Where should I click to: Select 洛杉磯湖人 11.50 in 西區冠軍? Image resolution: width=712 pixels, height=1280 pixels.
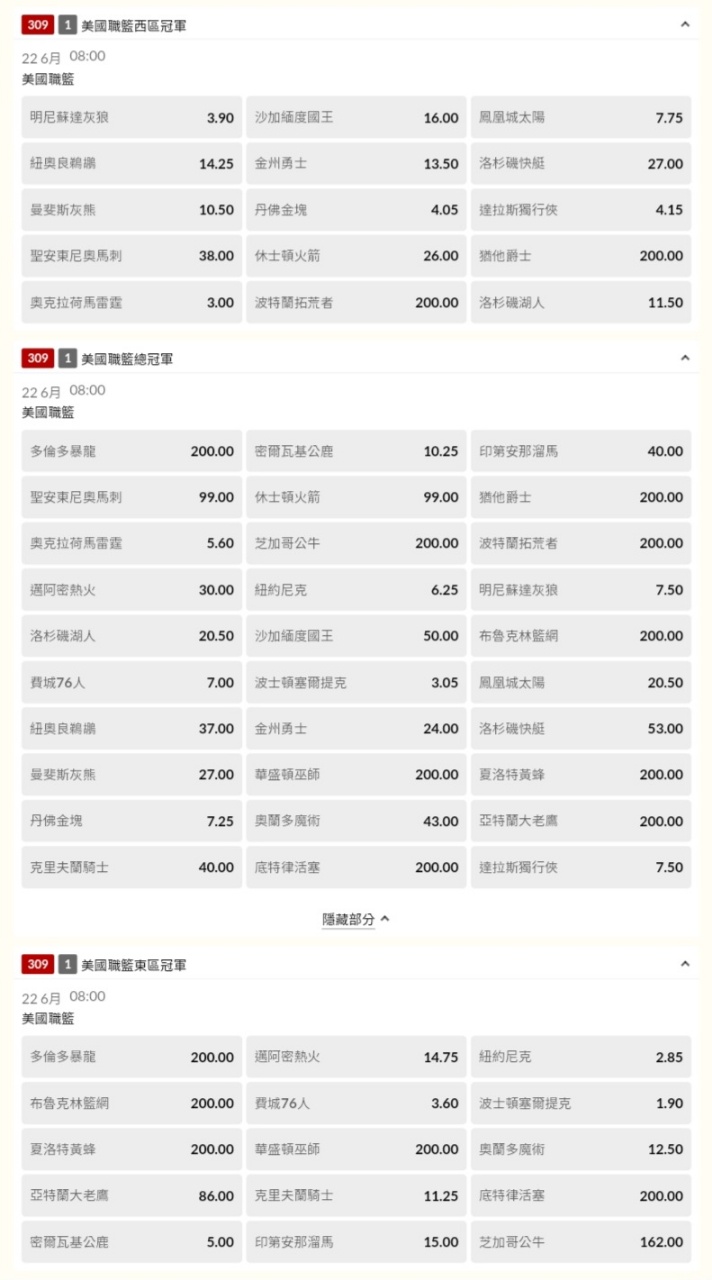(580, 302)
